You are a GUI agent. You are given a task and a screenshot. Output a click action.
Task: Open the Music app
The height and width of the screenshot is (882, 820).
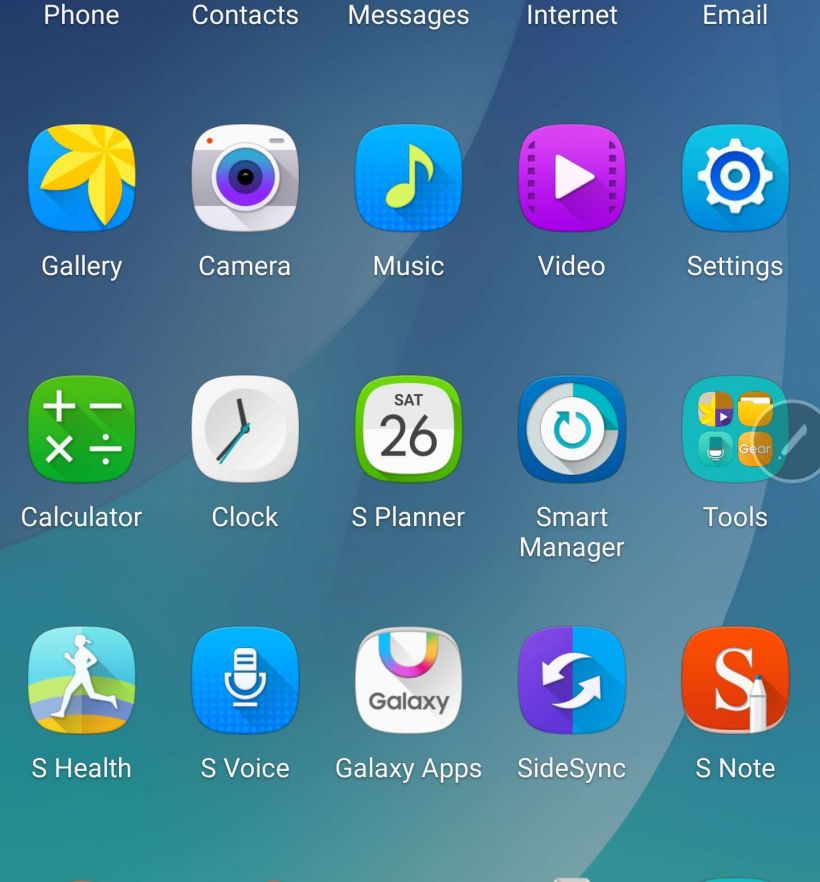tap(408, 179)
